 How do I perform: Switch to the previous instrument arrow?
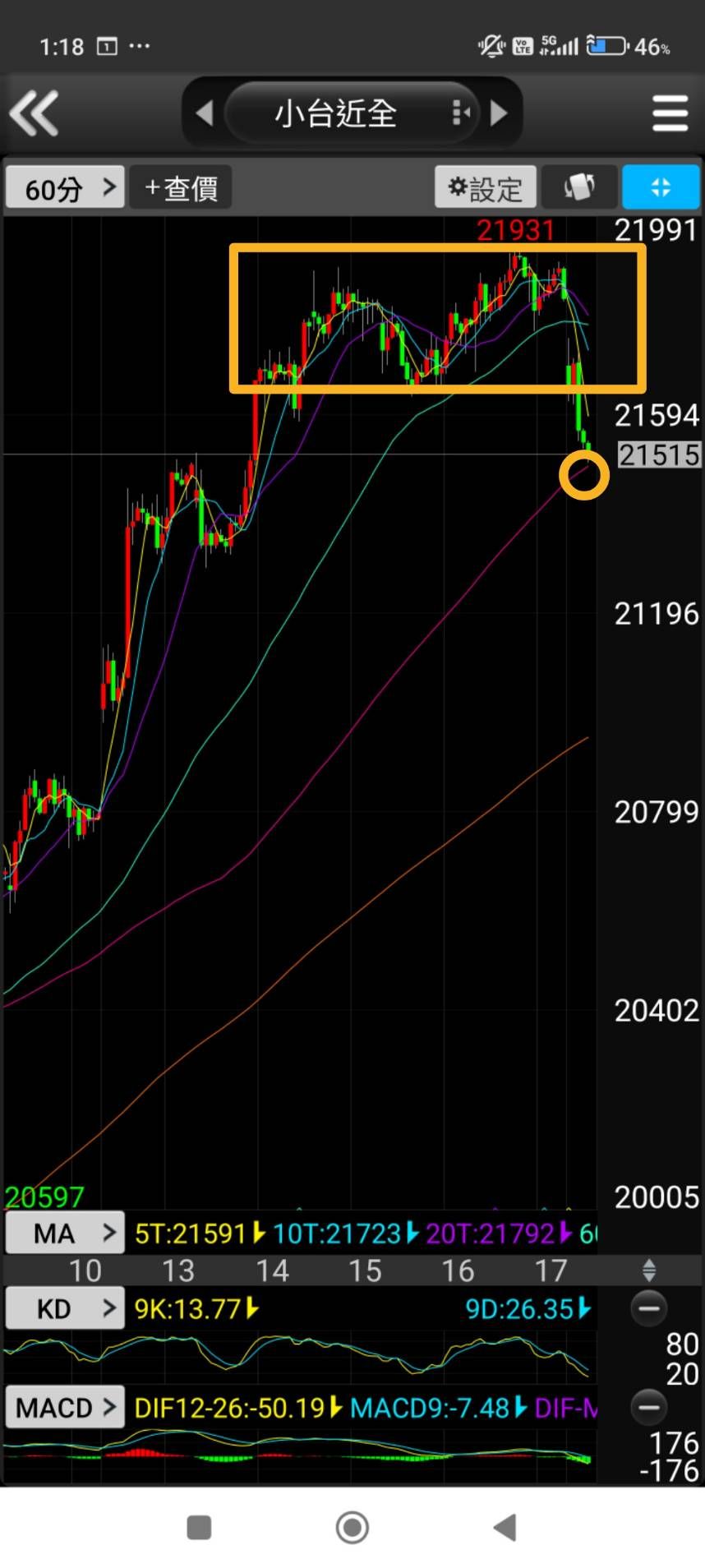(205, 113)
